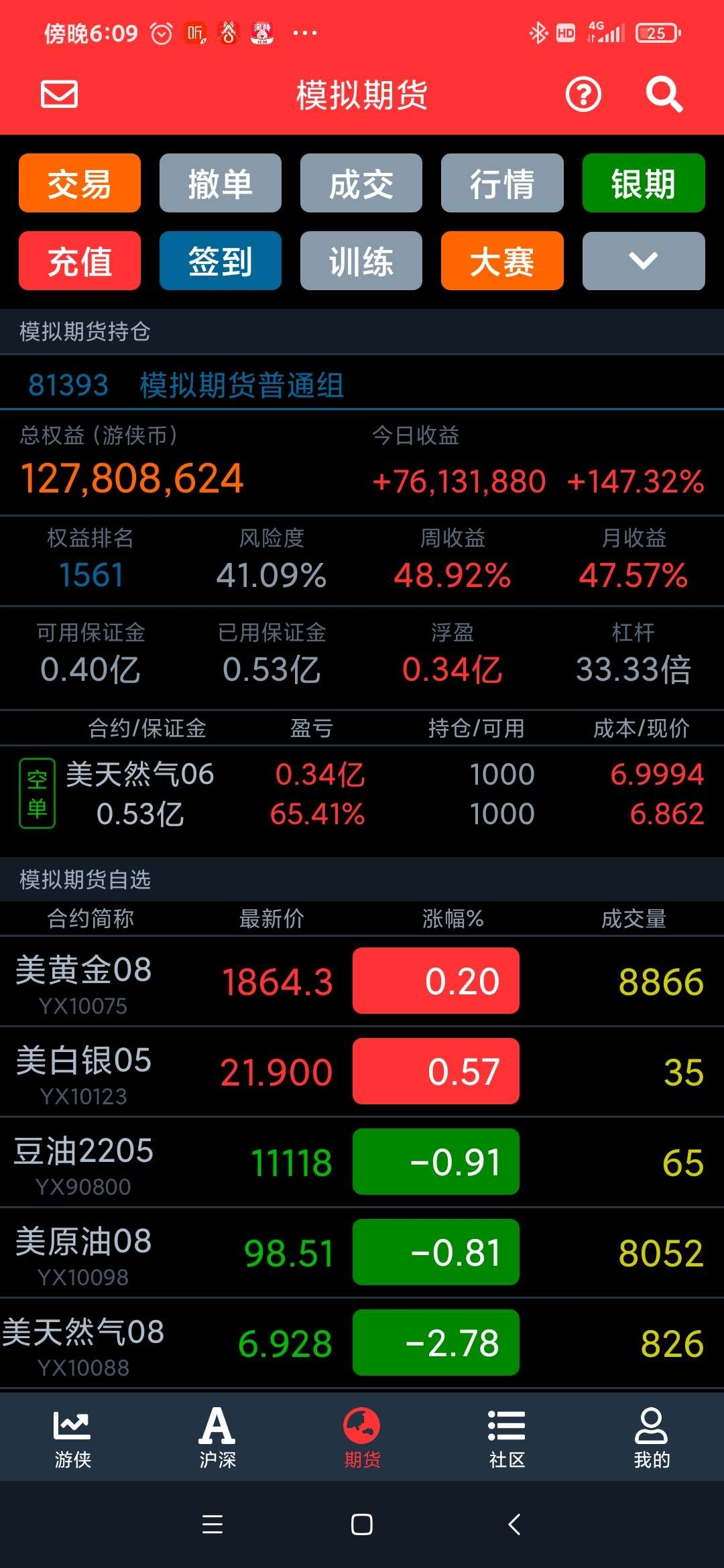This screenshot has height=1568, width=724.
Task: Open the 美天然气06 short position row
Action: click(x=362, y=795)
